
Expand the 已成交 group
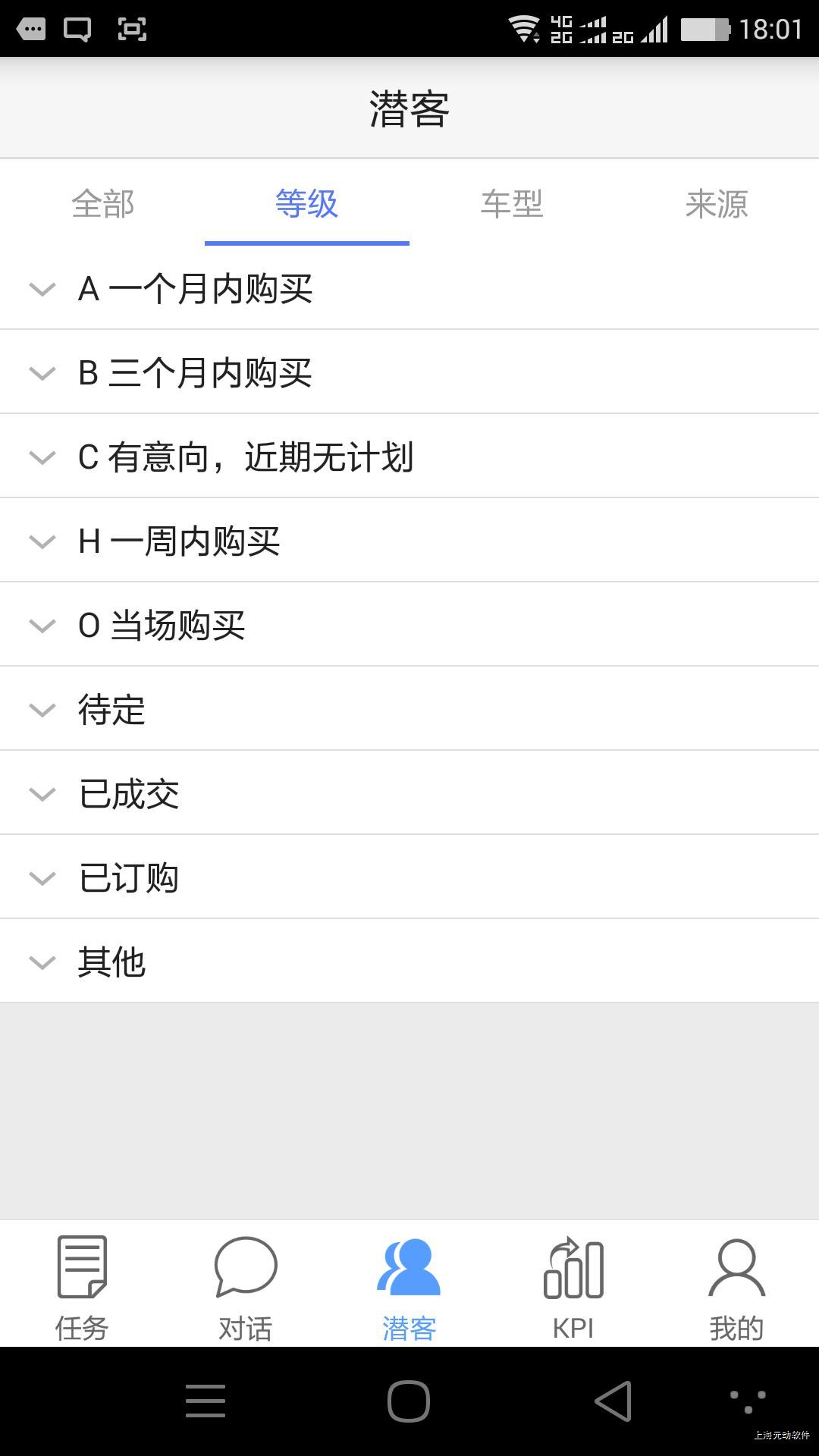pyautogui.click(x=128, y=794)
